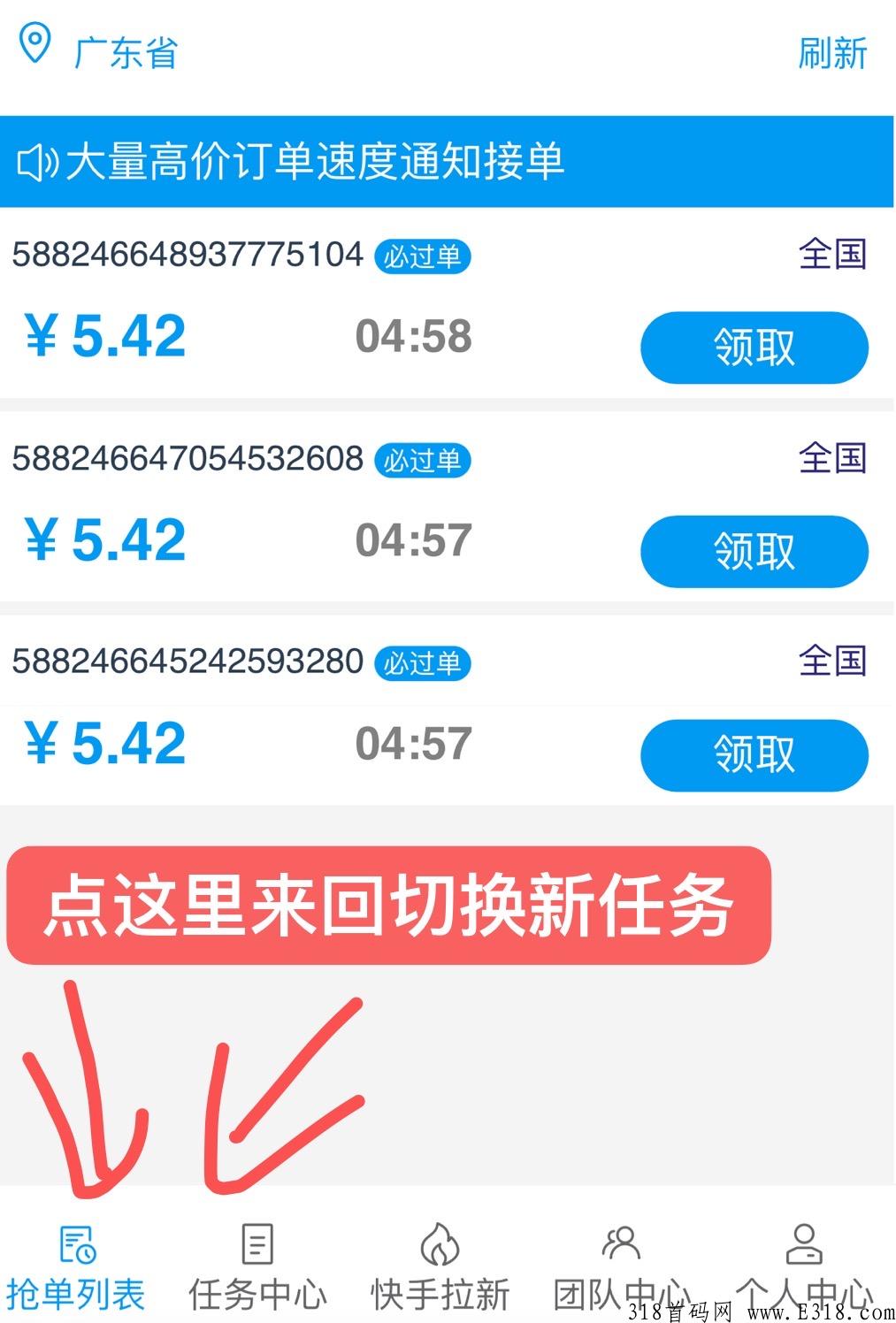The width and height of the screenshot is (896, 1323).
Task: Tap the 快手拉新 flame icon
Action: 439,1242
